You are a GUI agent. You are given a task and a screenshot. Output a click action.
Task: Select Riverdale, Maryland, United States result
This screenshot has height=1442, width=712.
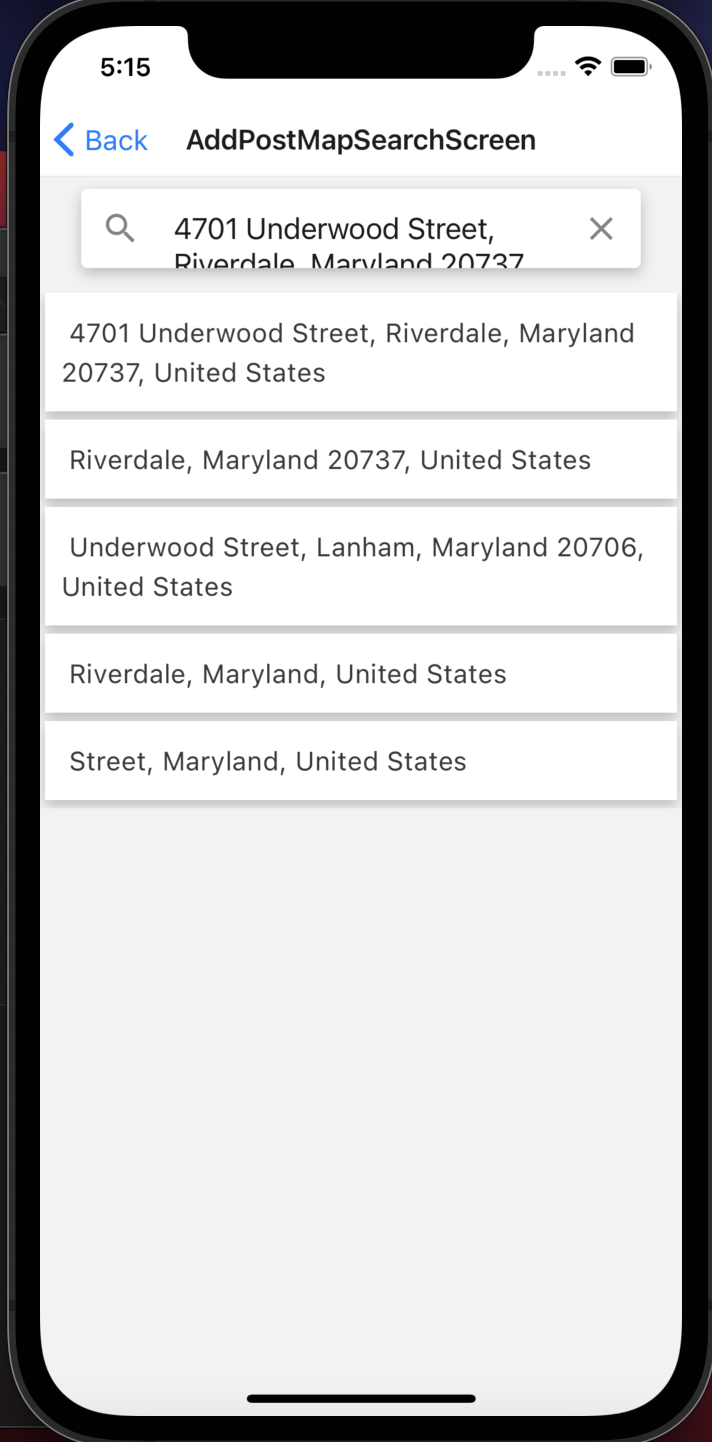360,674
